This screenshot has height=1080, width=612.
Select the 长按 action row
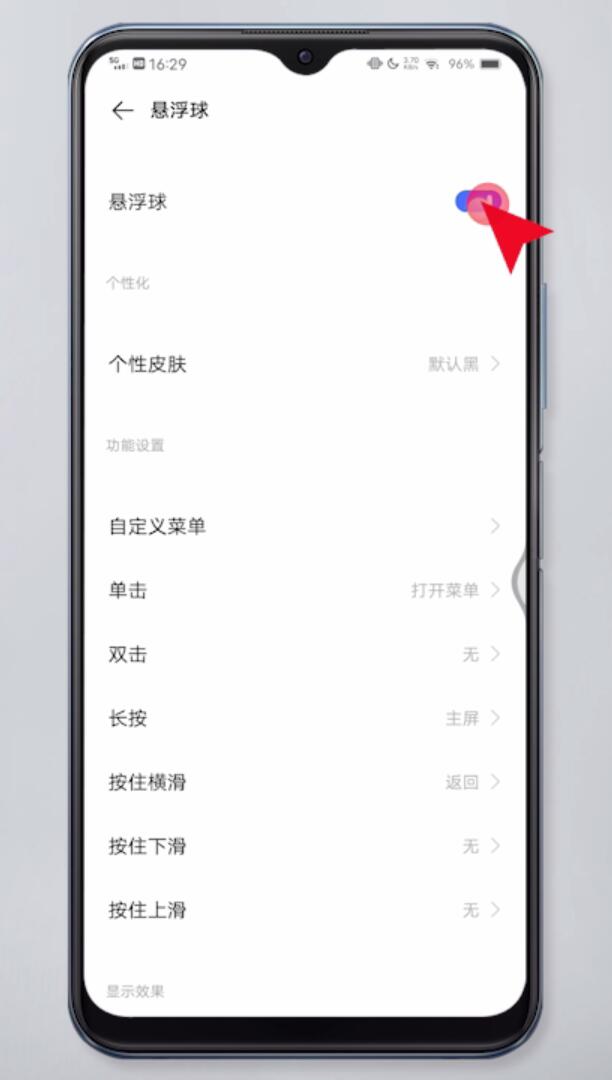pyautogui.click(x=305, y=718)
